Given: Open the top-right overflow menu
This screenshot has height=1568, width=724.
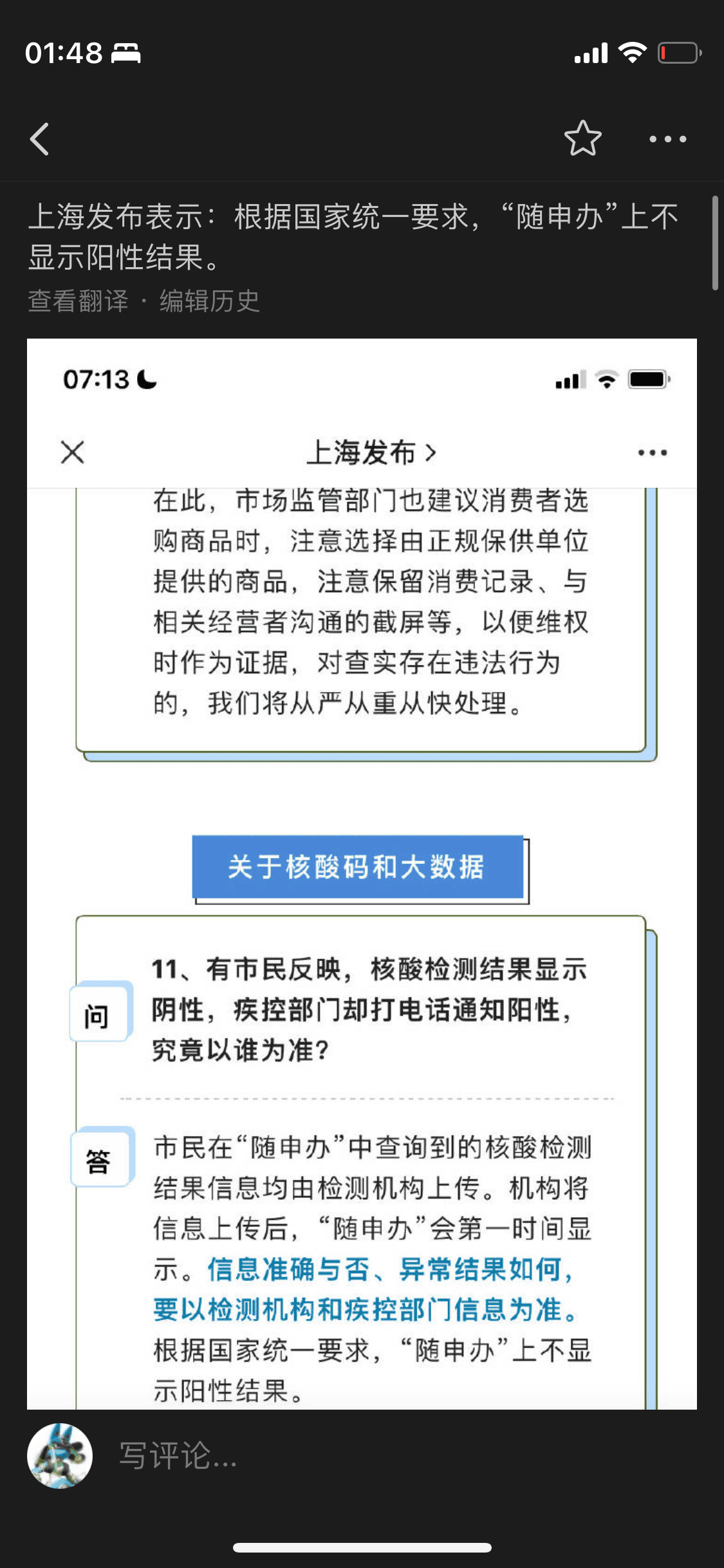Looking at the screenshot, I should point(667,139).
